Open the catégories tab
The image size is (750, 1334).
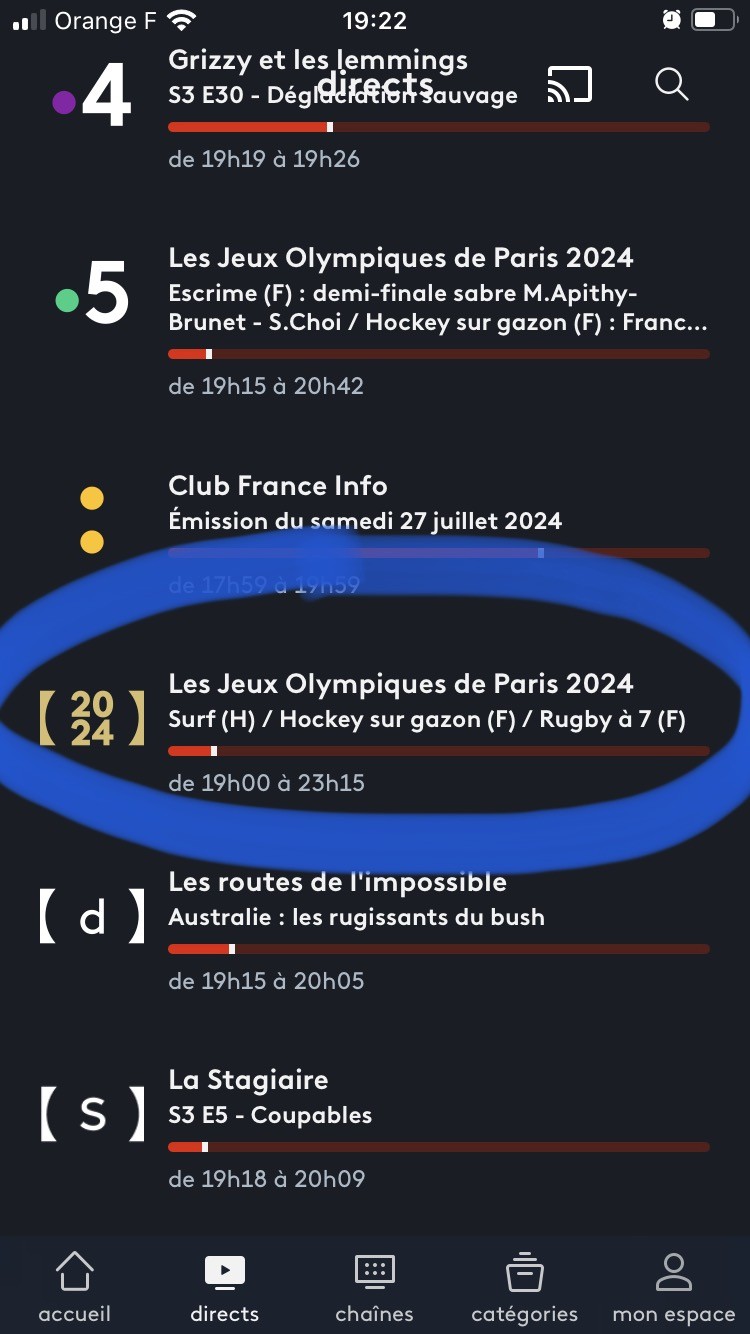click(525, 1287)
